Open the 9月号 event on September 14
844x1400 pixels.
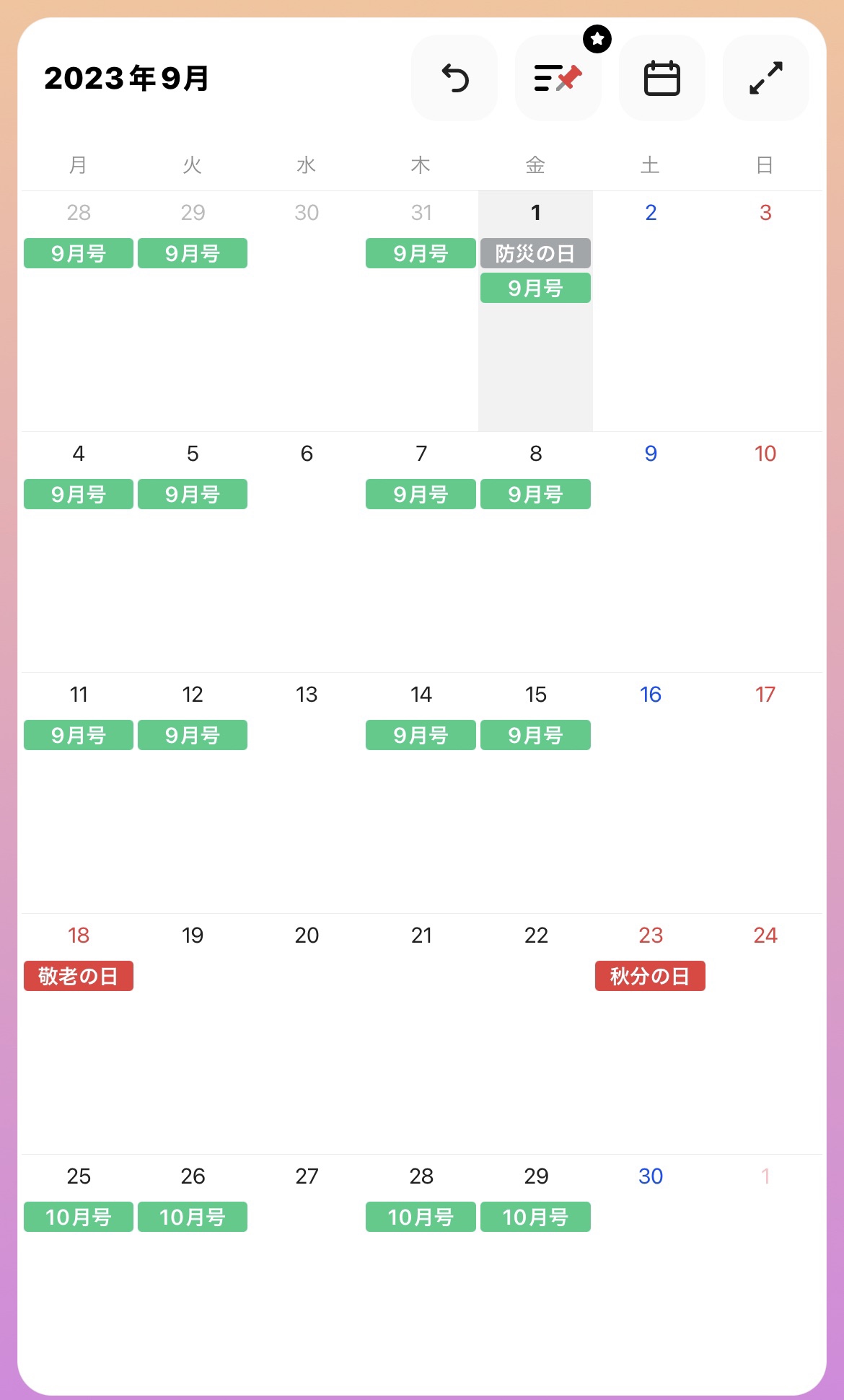coord(421,735)
